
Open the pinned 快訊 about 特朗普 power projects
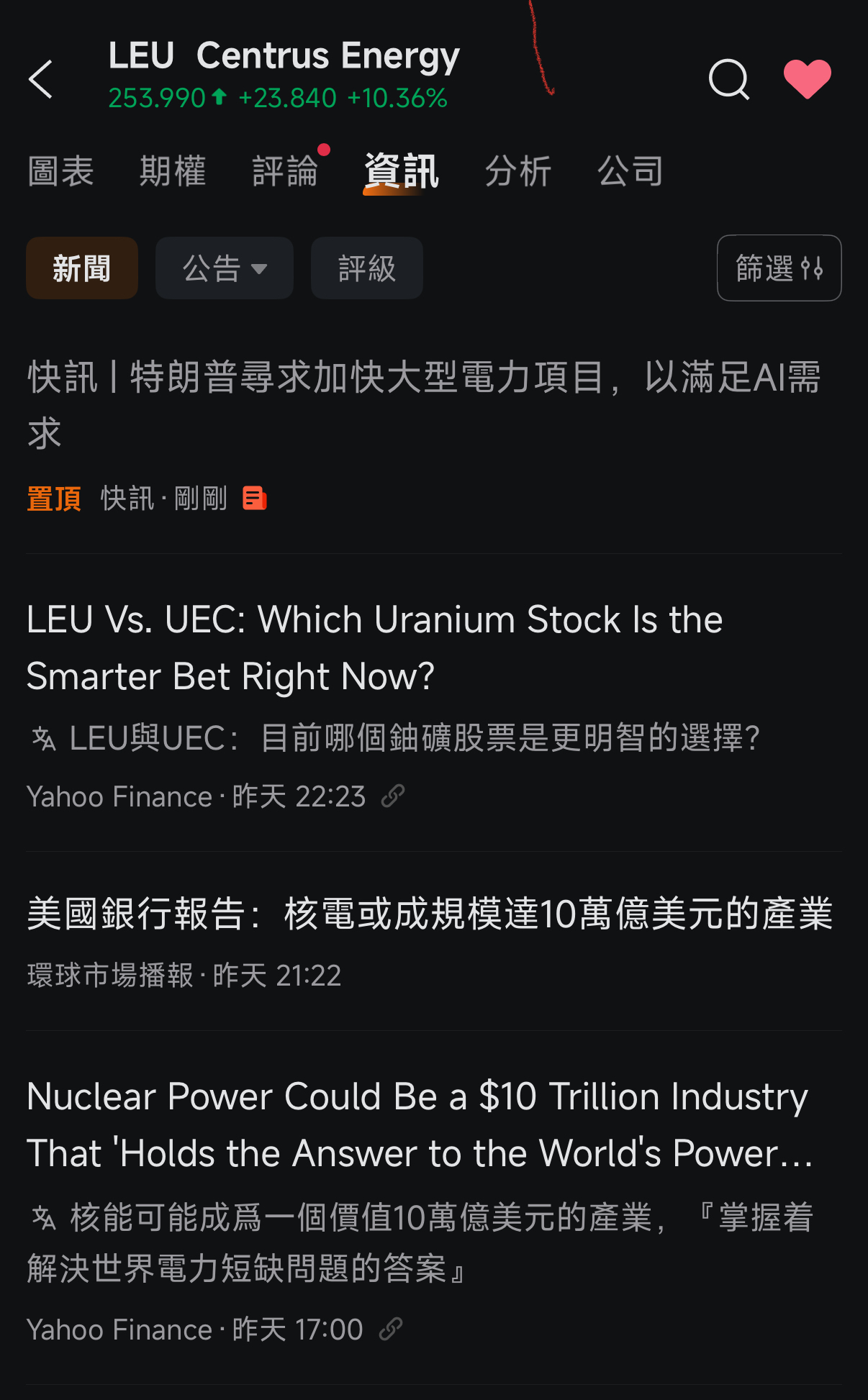click(x=425, y=405)
